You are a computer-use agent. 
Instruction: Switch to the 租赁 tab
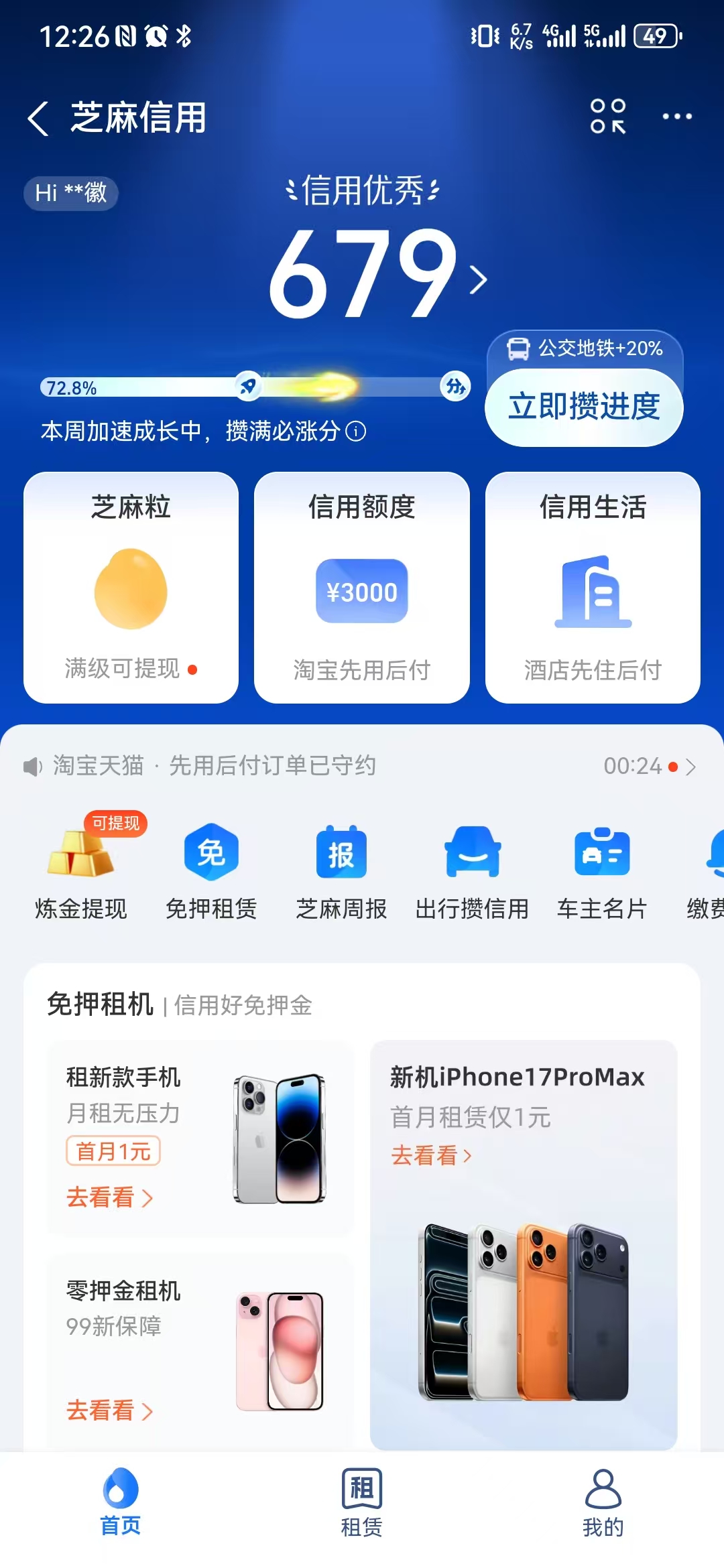point(362,1502)
